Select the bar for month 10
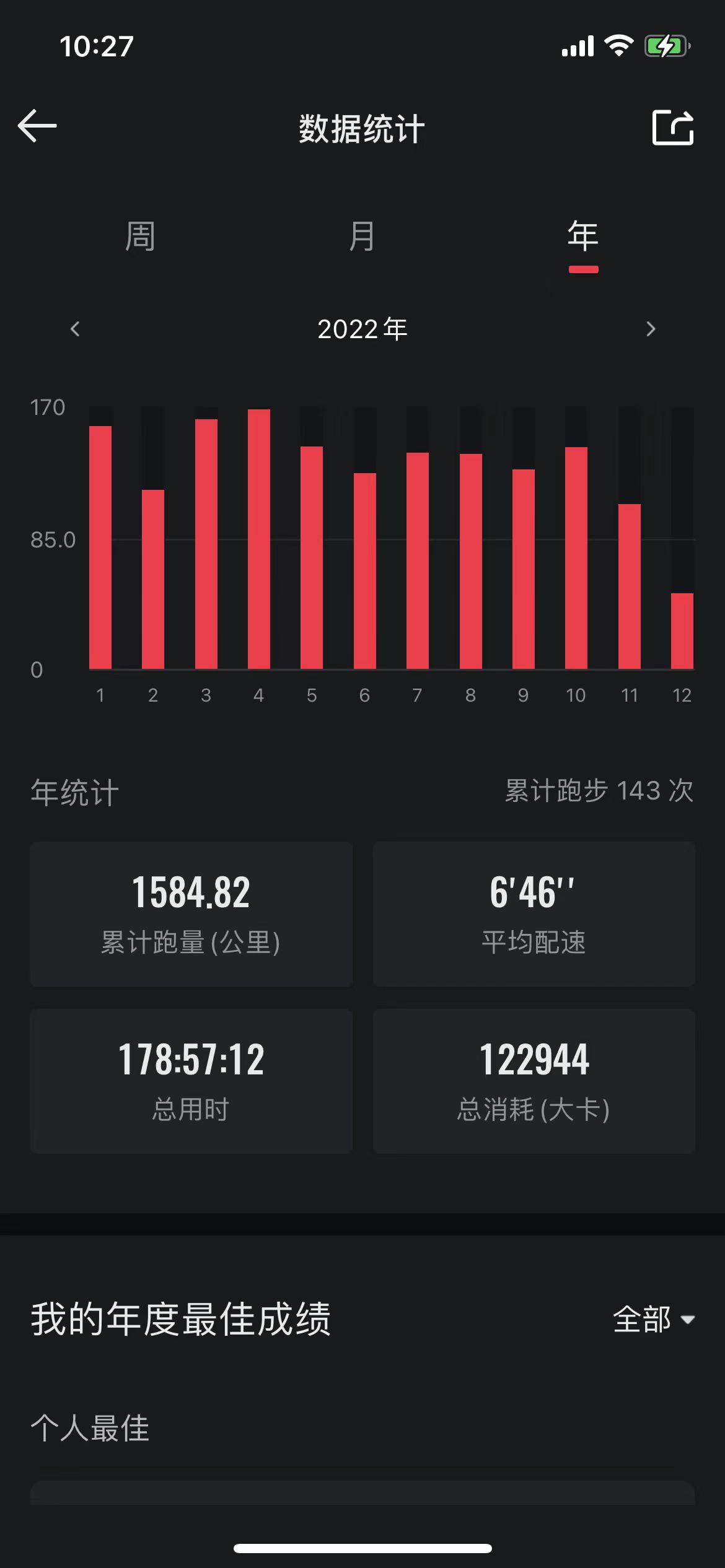Image resolution: width=725 pixels, height=1568 pixels. click(x=576, y=557)
